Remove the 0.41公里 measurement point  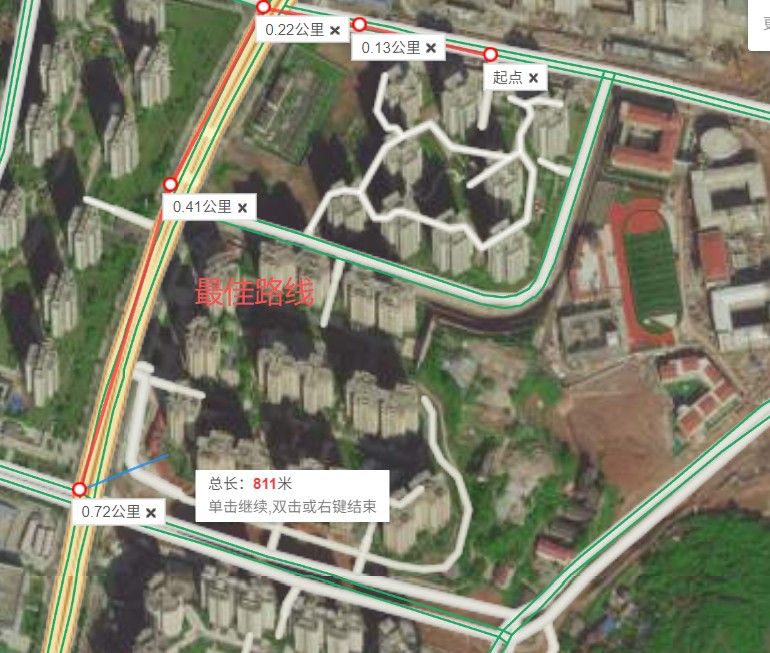242,207
